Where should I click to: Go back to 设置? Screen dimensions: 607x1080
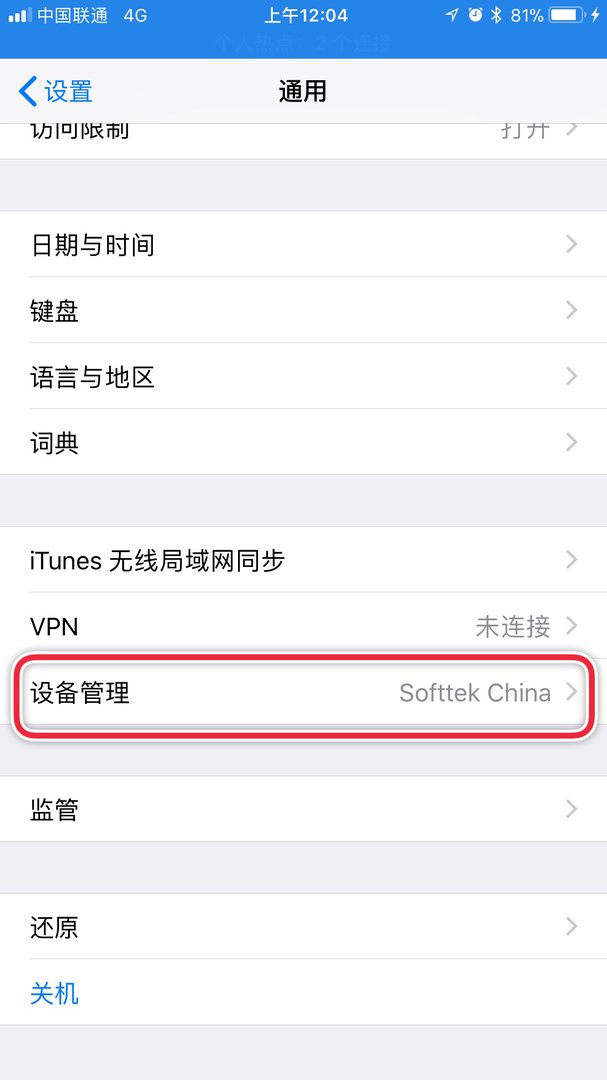click(x=56, y=92)
